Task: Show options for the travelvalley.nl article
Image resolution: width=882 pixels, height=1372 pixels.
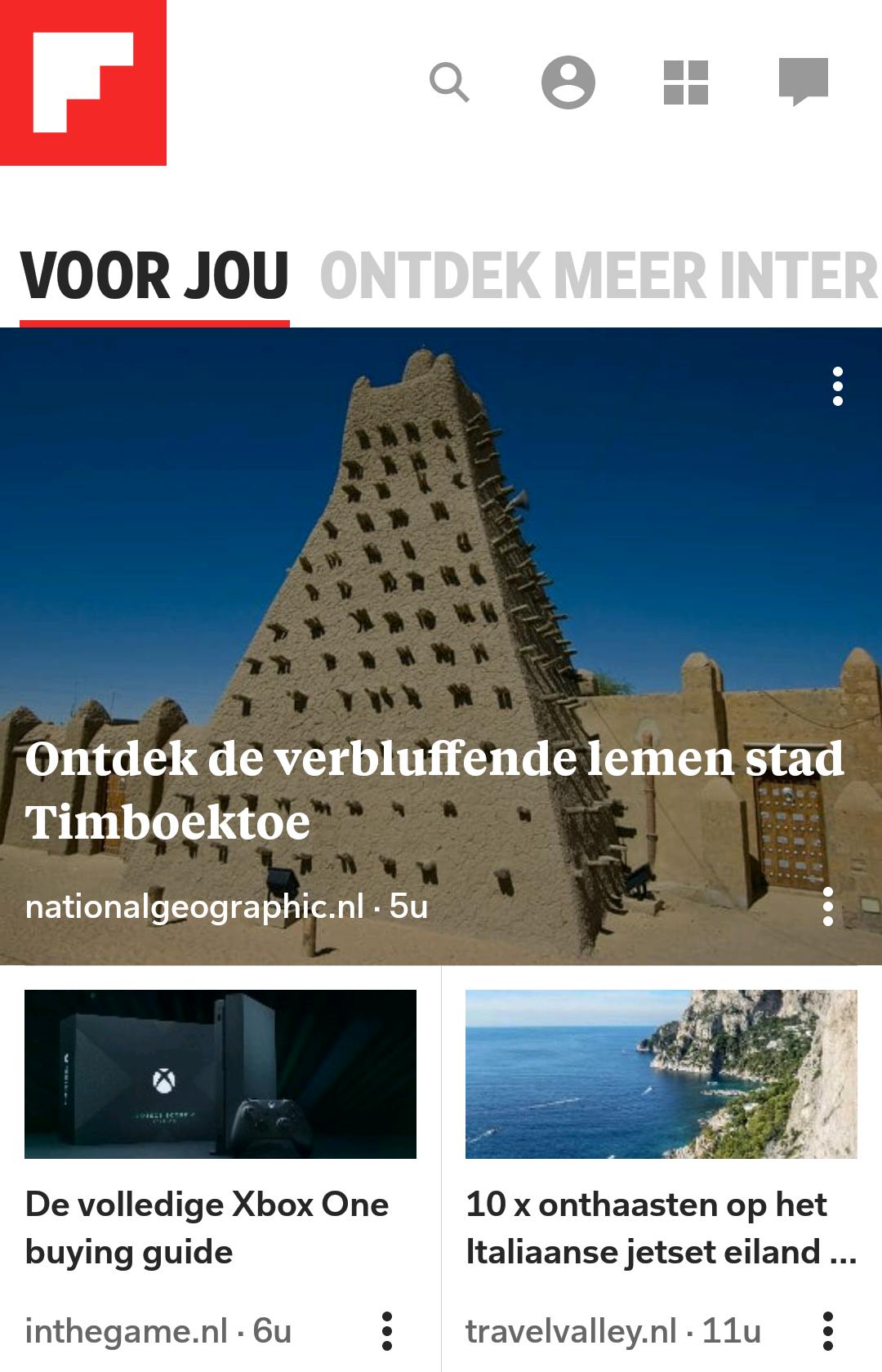Action: click(x=828, y=1331)
